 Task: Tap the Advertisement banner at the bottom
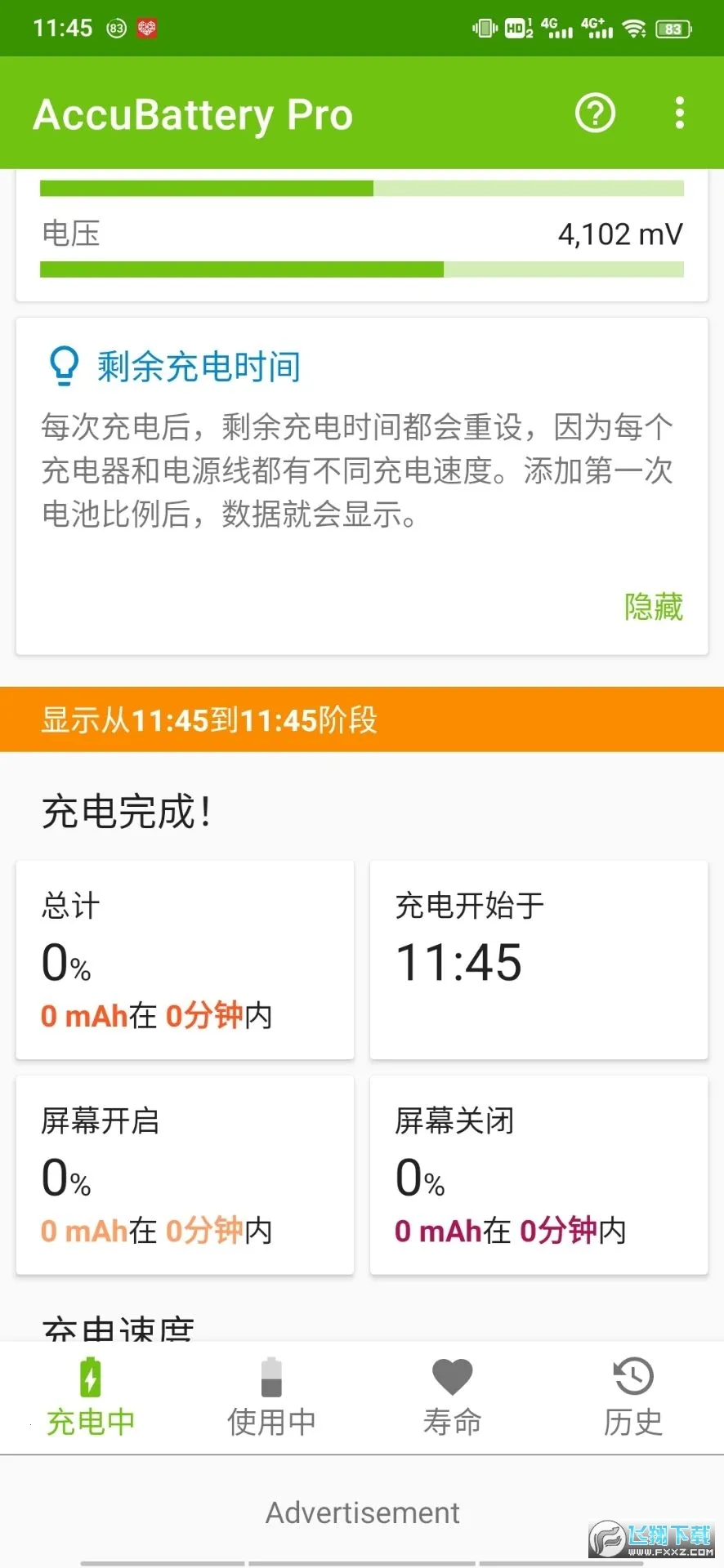click(x=362, y=1512)
